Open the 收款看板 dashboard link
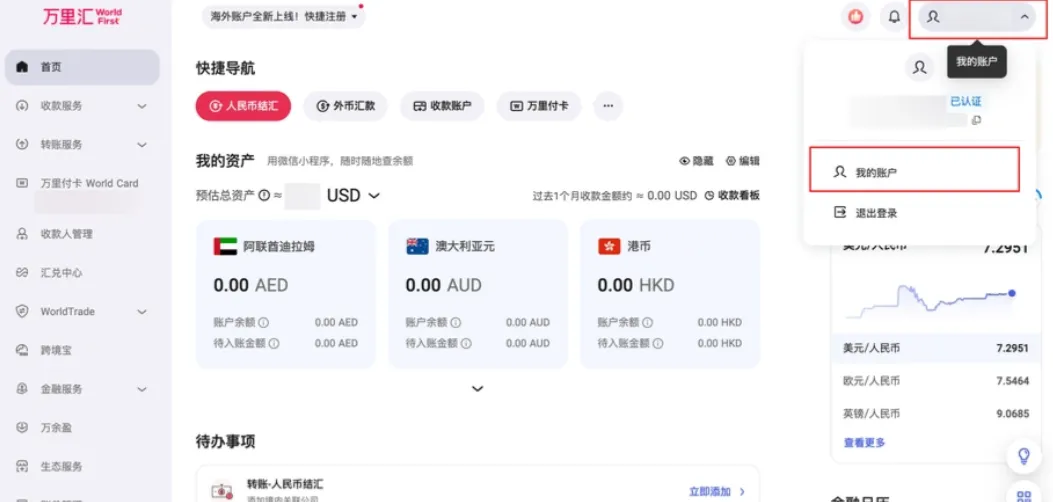Image resolution: width=1053 pixels, height=502 pixels. point(732,196)
